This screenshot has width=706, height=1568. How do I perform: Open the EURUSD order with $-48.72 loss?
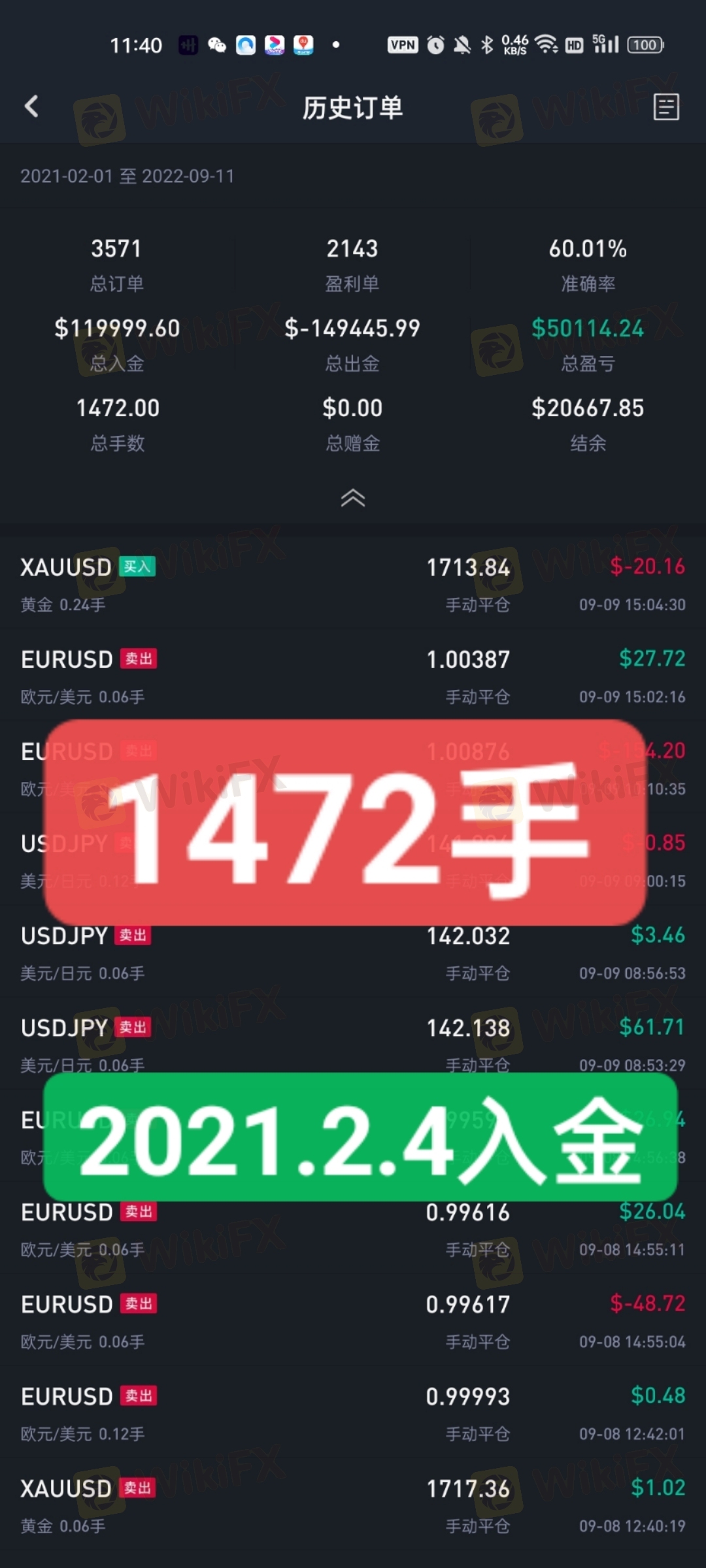353,1322
